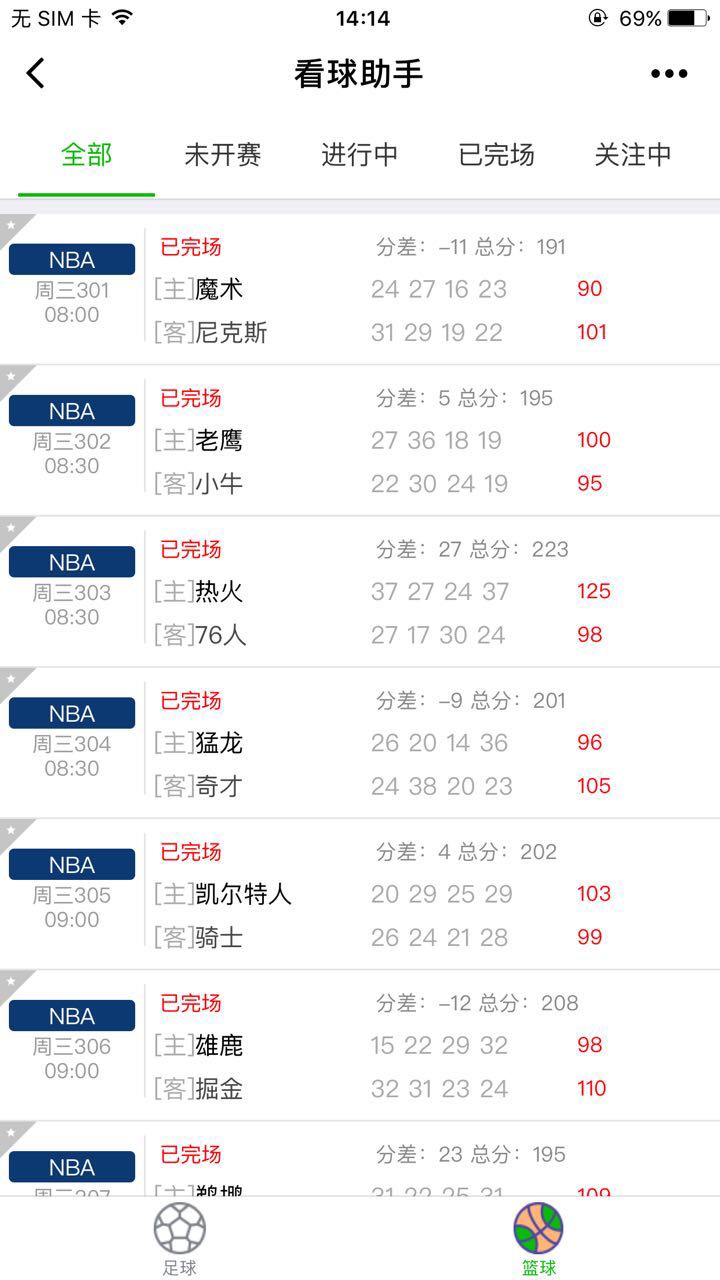Go back using the top-left arrow
Screen dimensions: 720x1280
click(x=36, y=73)
